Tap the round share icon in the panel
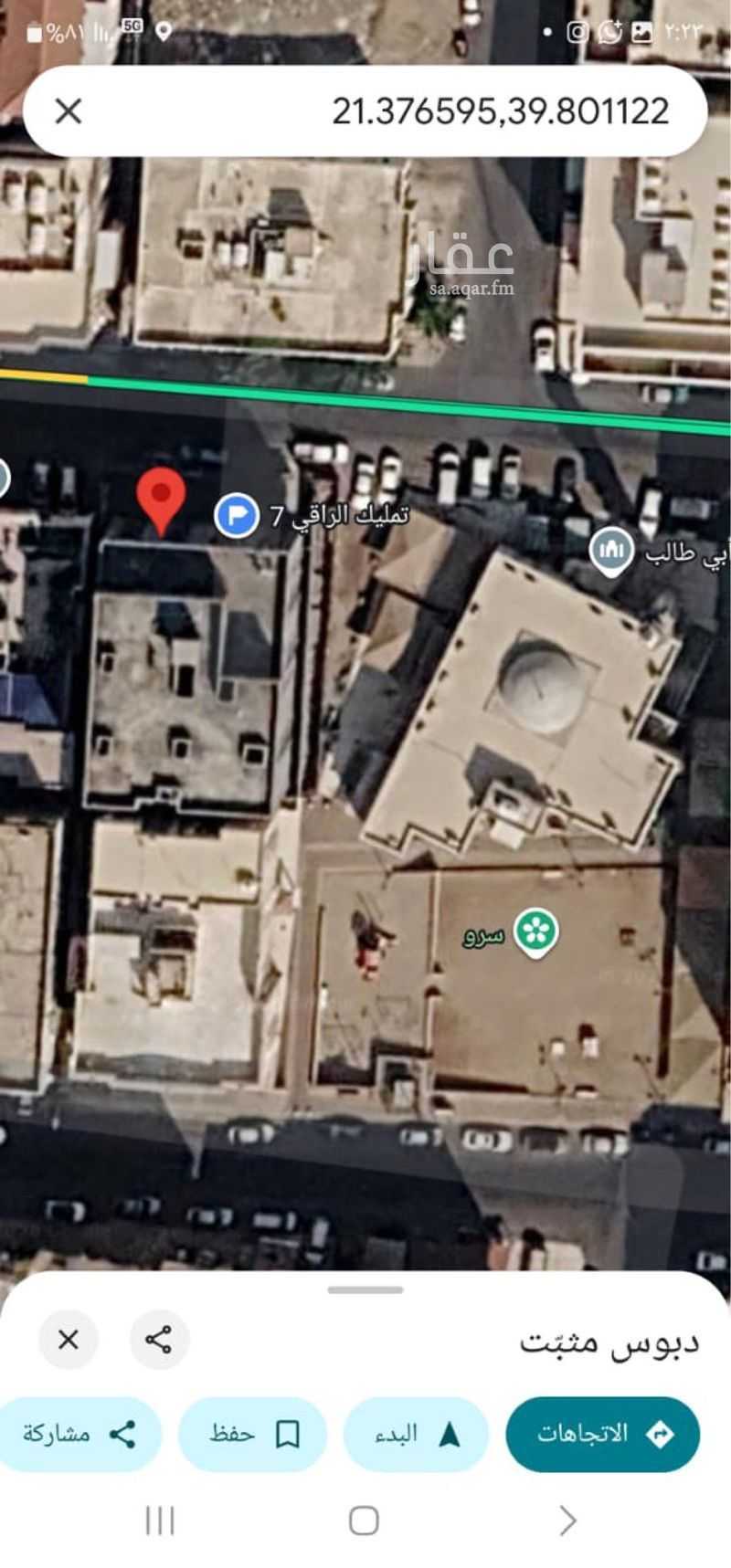The image size is (731, 1568). [159, 1340]
